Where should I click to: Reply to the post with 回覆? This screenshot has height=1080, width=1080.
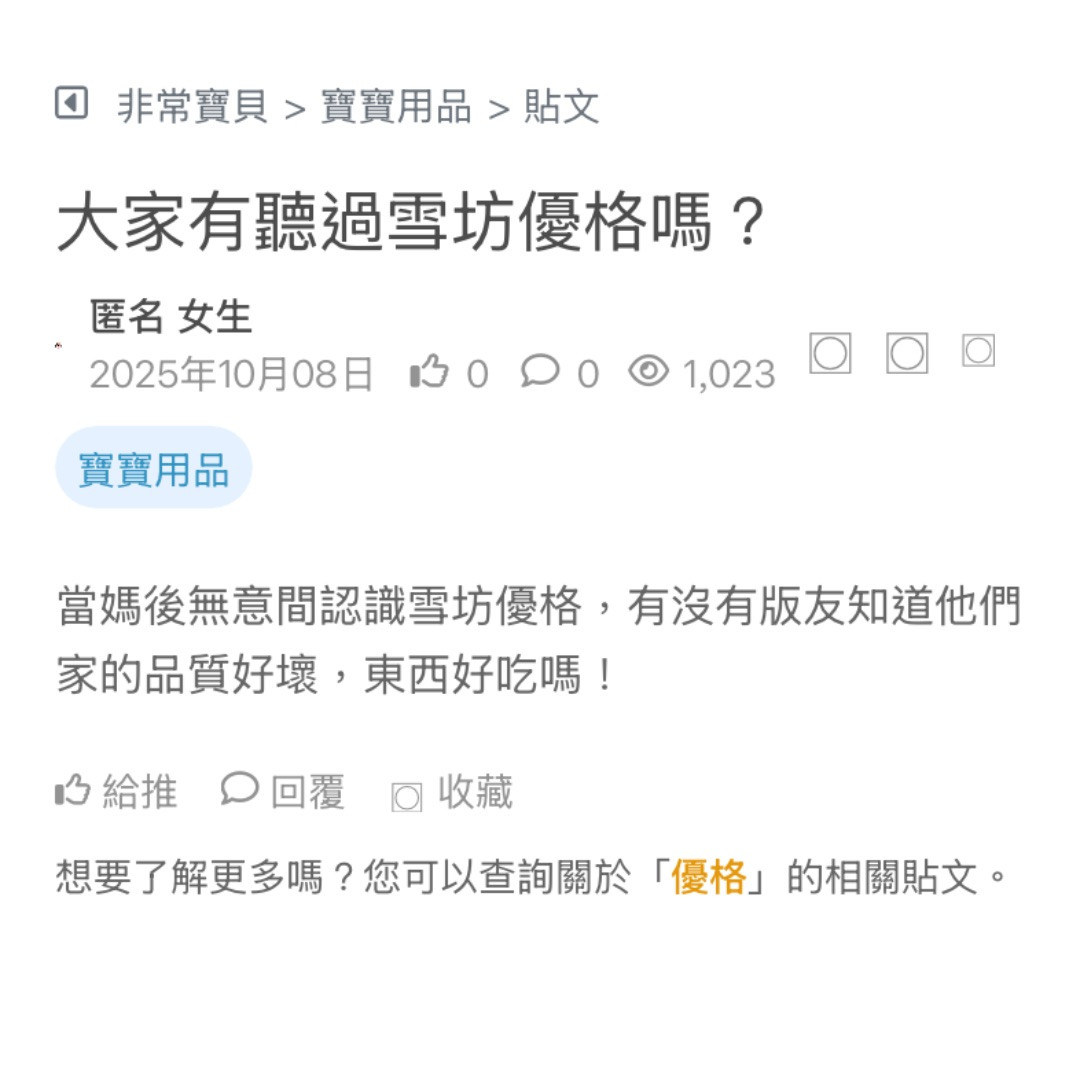pyautogui.click(x=283, y=792)
